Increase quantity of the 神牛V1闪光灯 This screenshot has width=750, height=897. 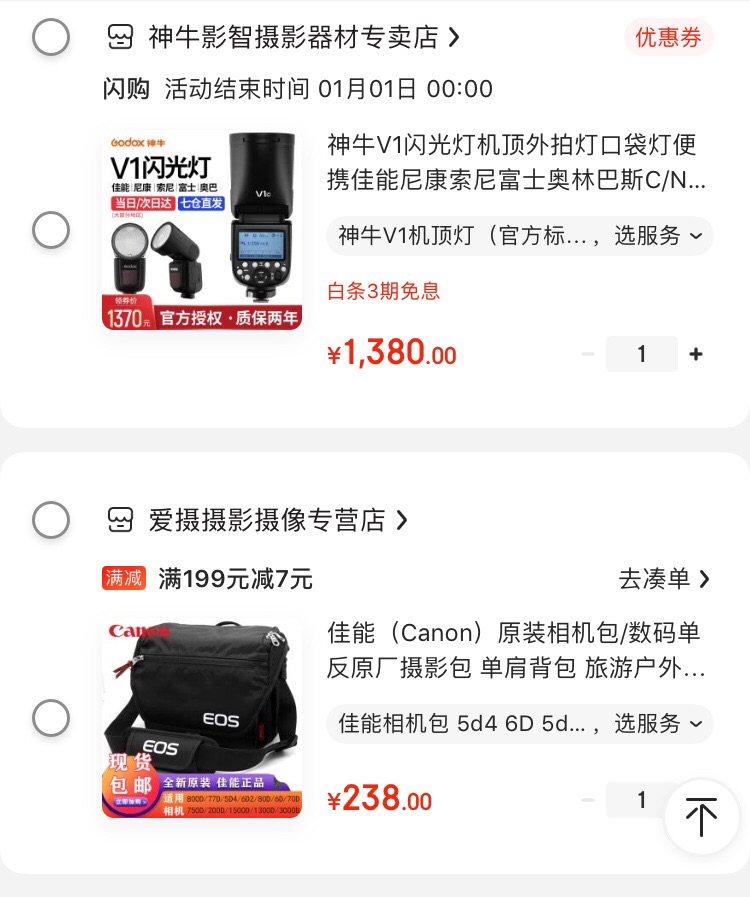696,354
